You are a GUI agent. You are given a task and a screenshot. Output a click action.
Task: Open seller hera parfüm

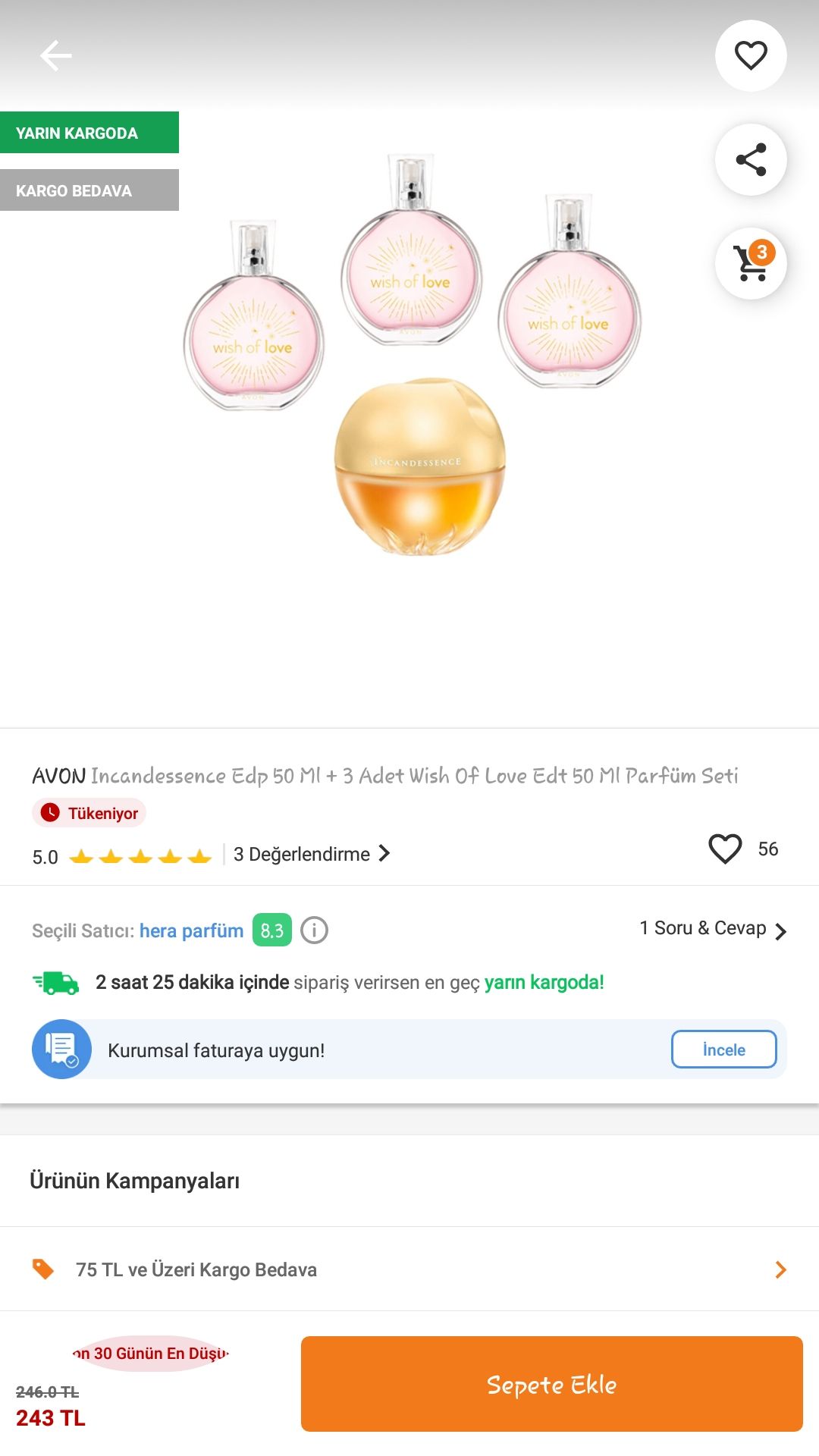tap(191, 930)
